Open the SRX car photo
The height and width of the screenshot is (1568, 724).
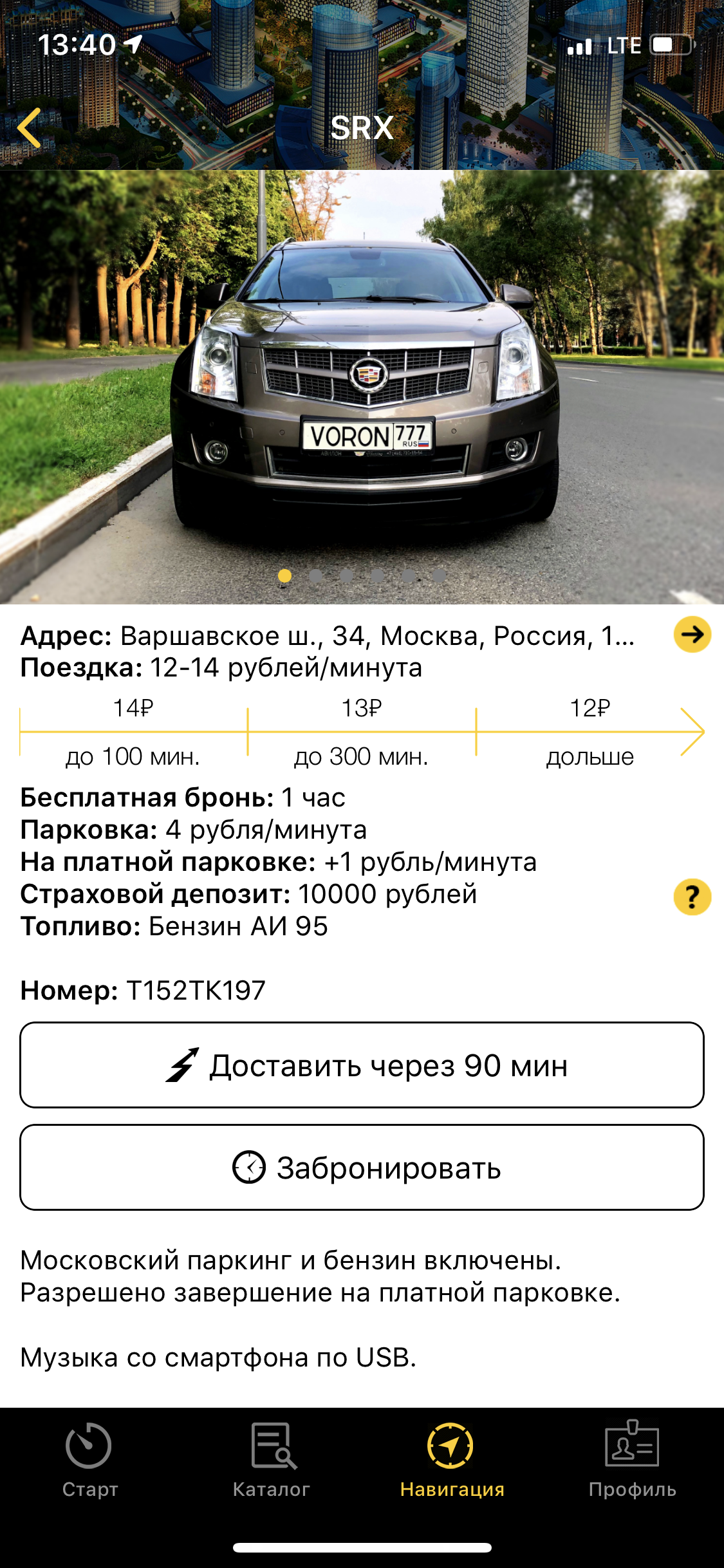coord(362,387)
